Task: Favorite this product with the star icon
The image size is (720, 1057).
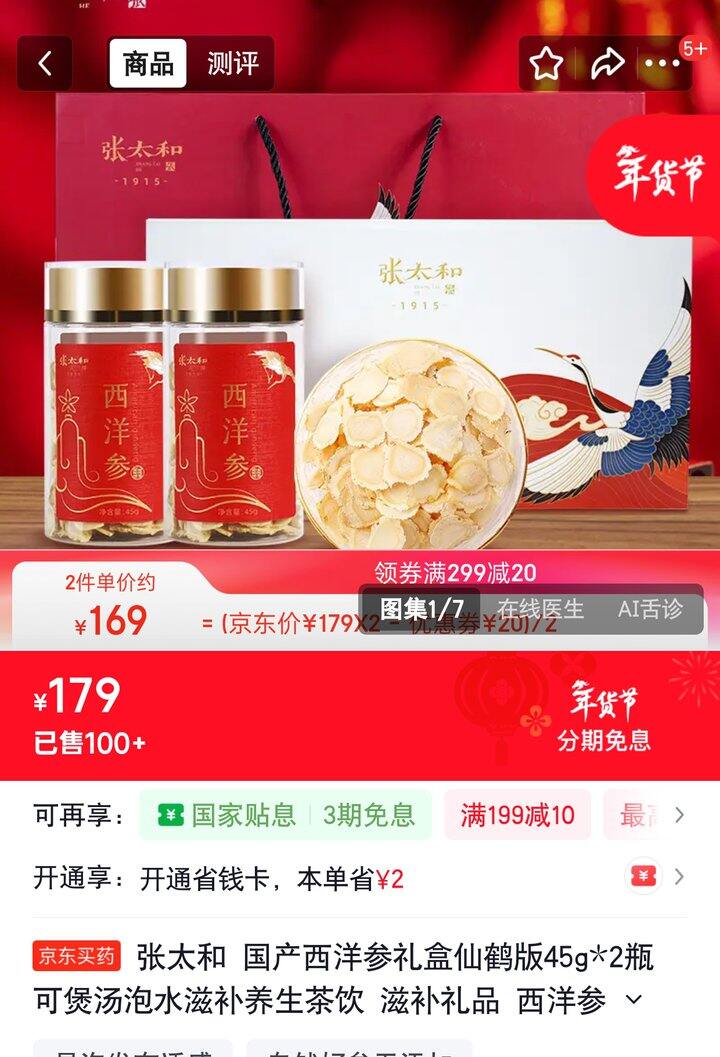Action: click(x=546, y=64)
